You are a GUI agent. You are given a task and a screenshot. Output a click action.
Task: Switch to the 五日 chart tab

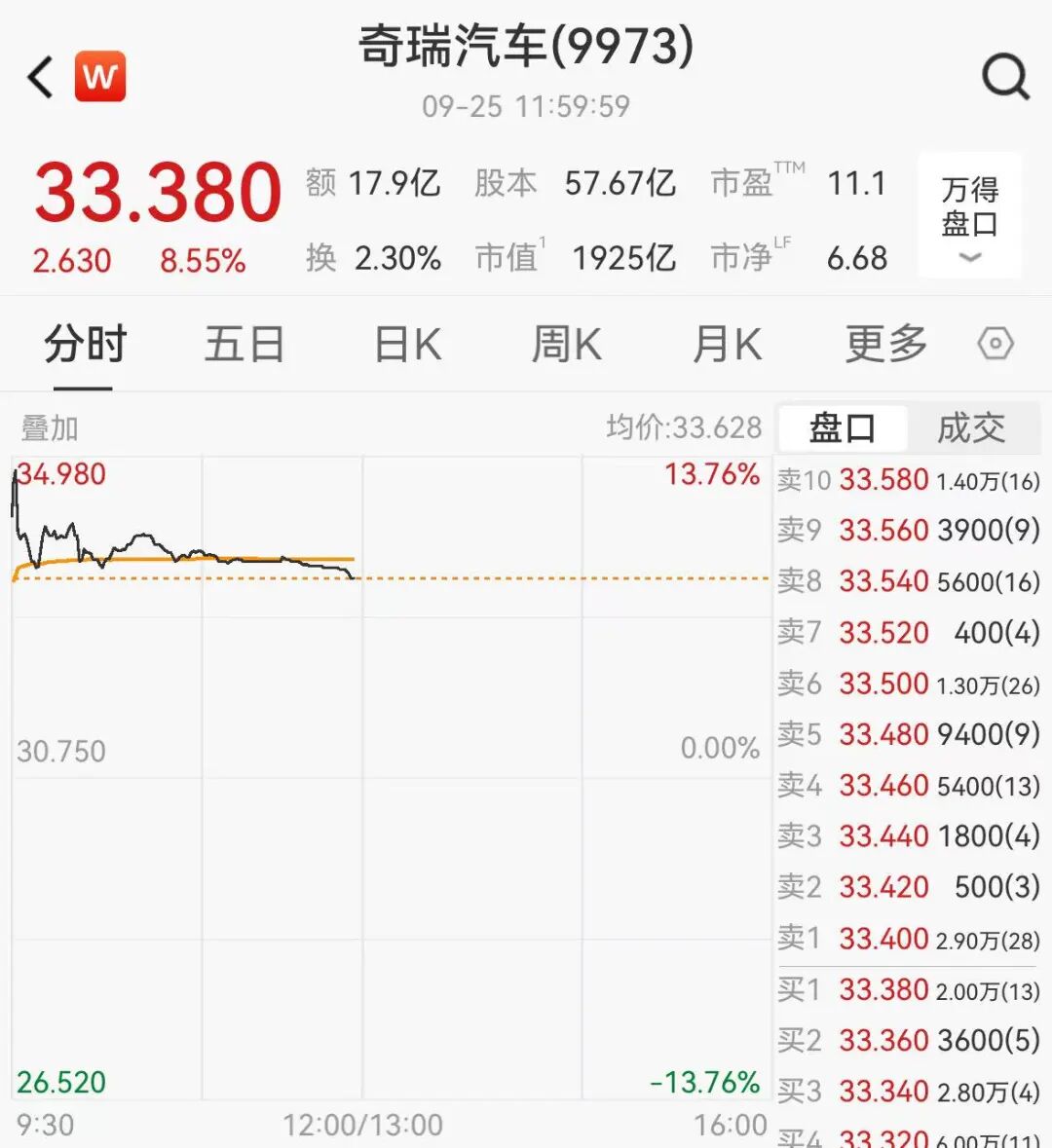244,345
